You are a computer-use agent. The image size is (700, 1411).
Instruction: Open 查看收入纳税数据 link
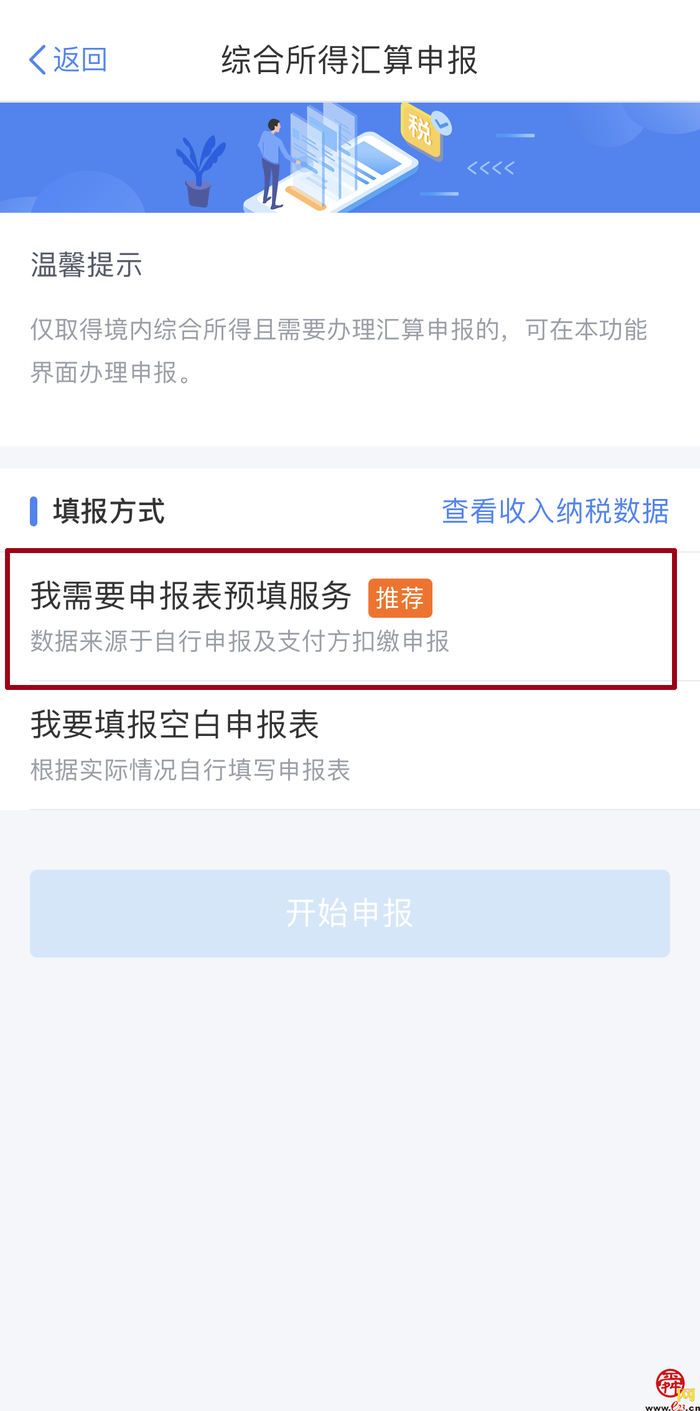[x=555, y=511]
